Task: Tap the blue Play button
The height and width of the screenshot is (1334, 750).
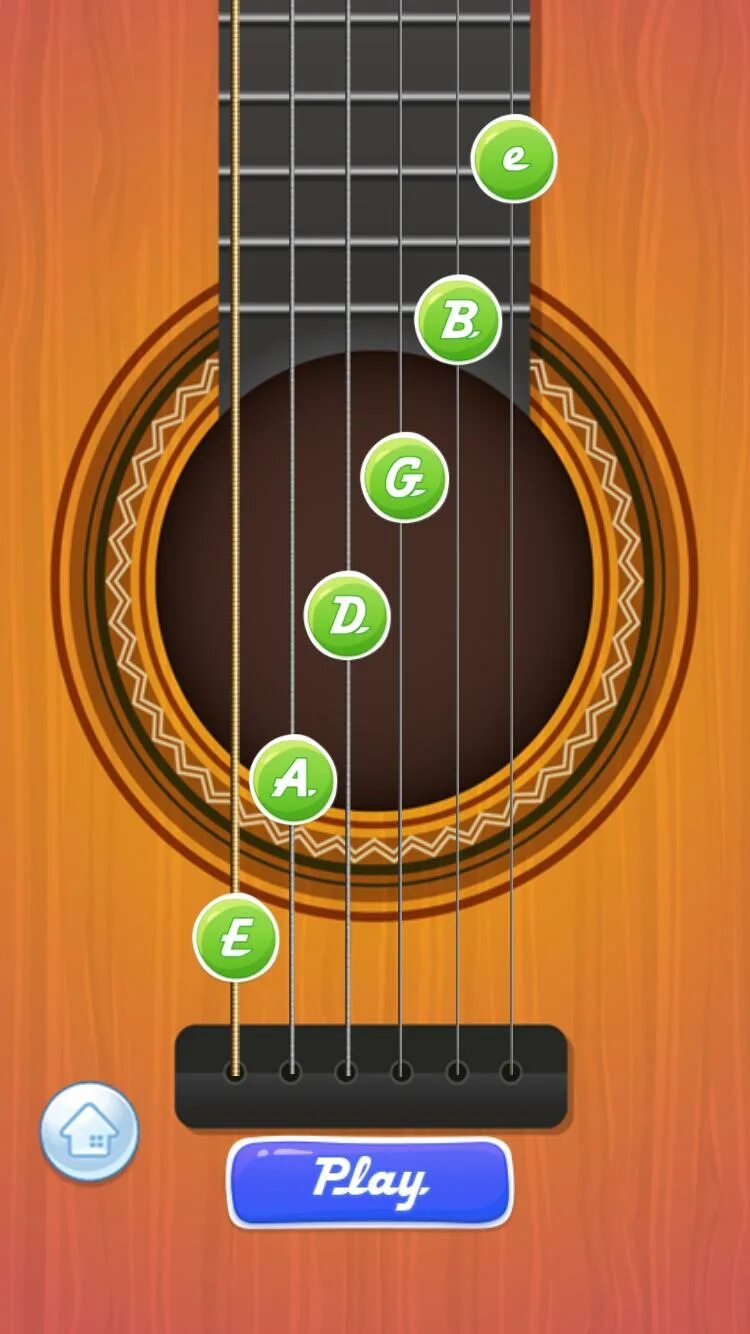Action: [x=370, y=1182]
